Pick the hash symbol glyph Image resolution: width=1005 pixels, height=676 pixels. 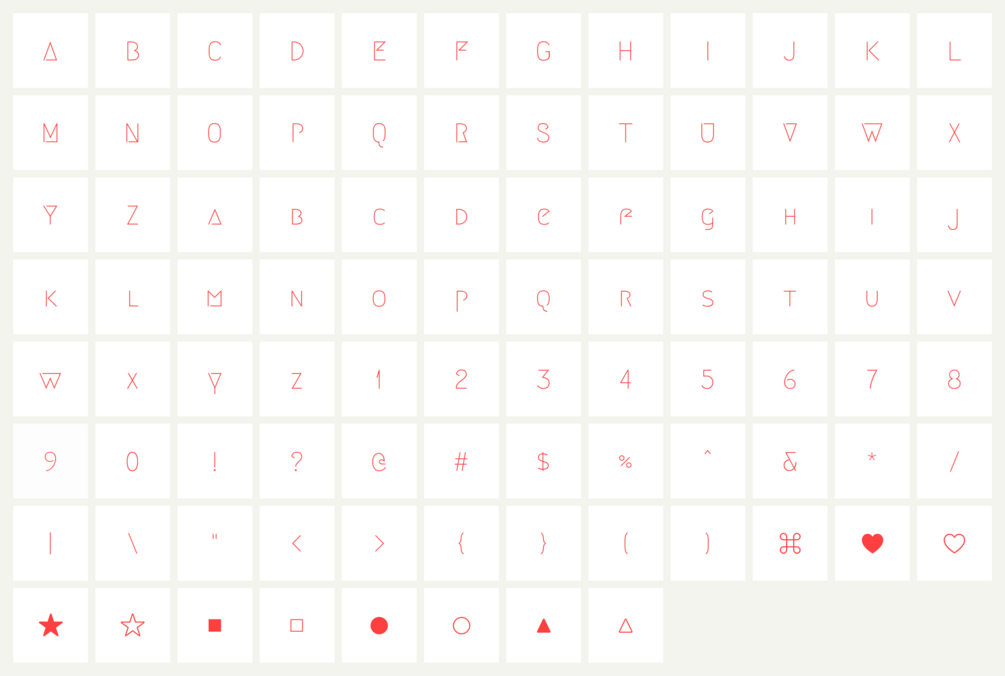pos(461,461)
